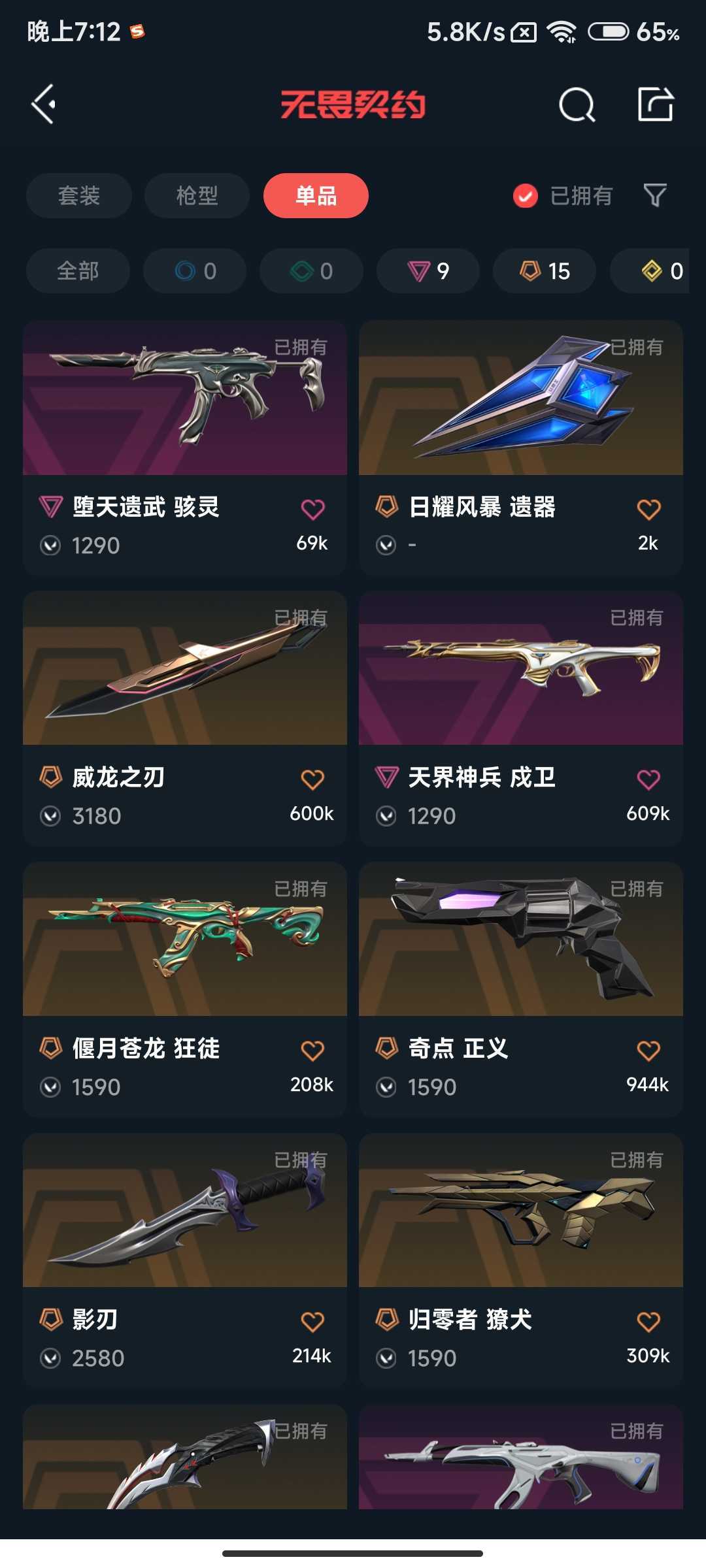
Task: Switch to the 枪型 tab
Action: [x=197, y=195]
